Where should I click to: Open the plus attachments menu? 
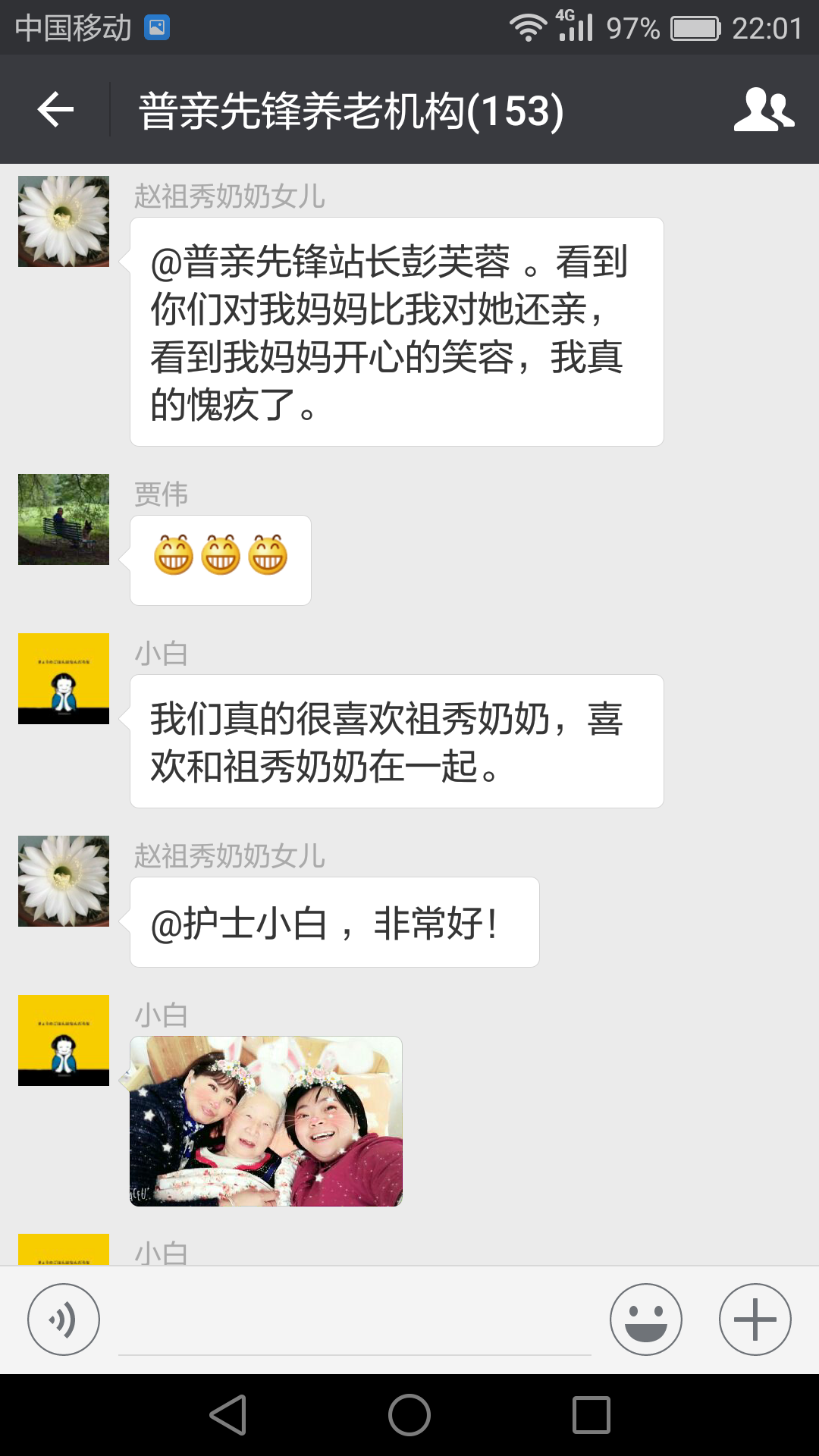755,1319
